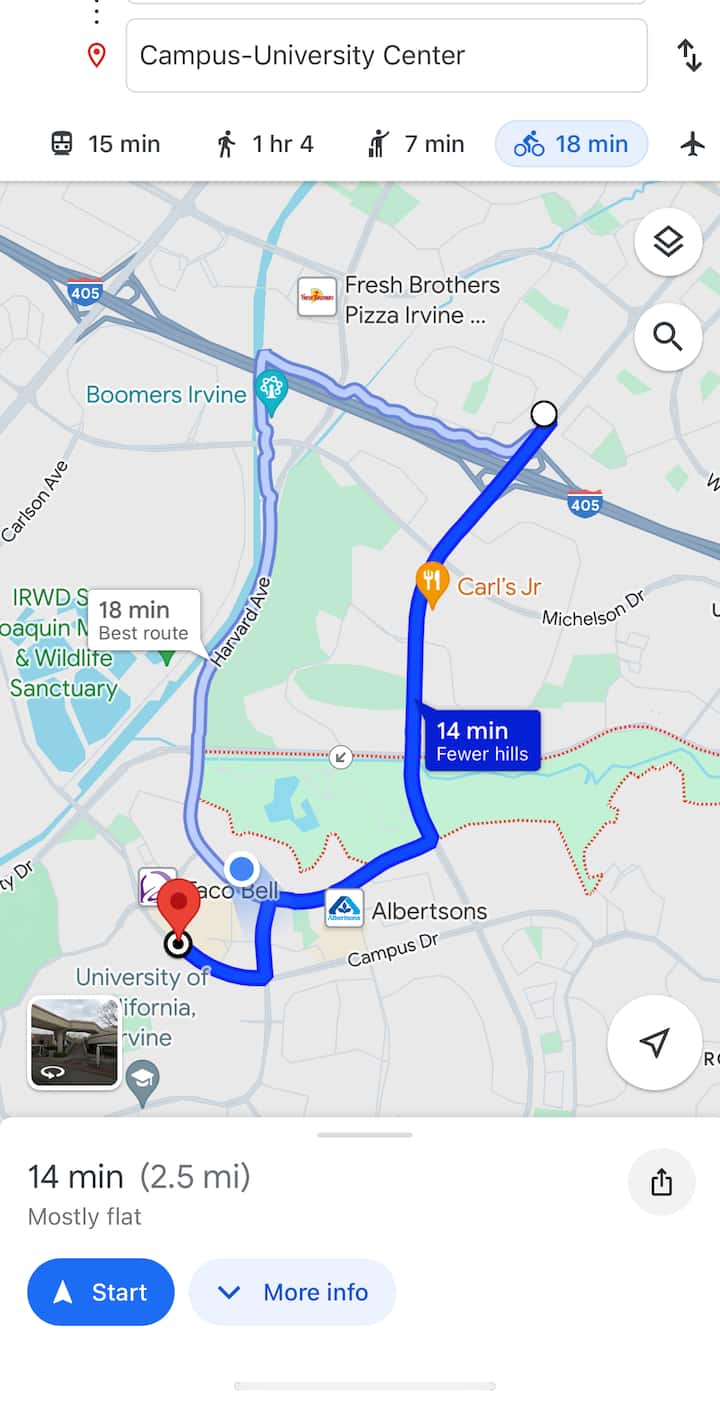
Task: Recenter map on my location
Action: coord(654,1043)
